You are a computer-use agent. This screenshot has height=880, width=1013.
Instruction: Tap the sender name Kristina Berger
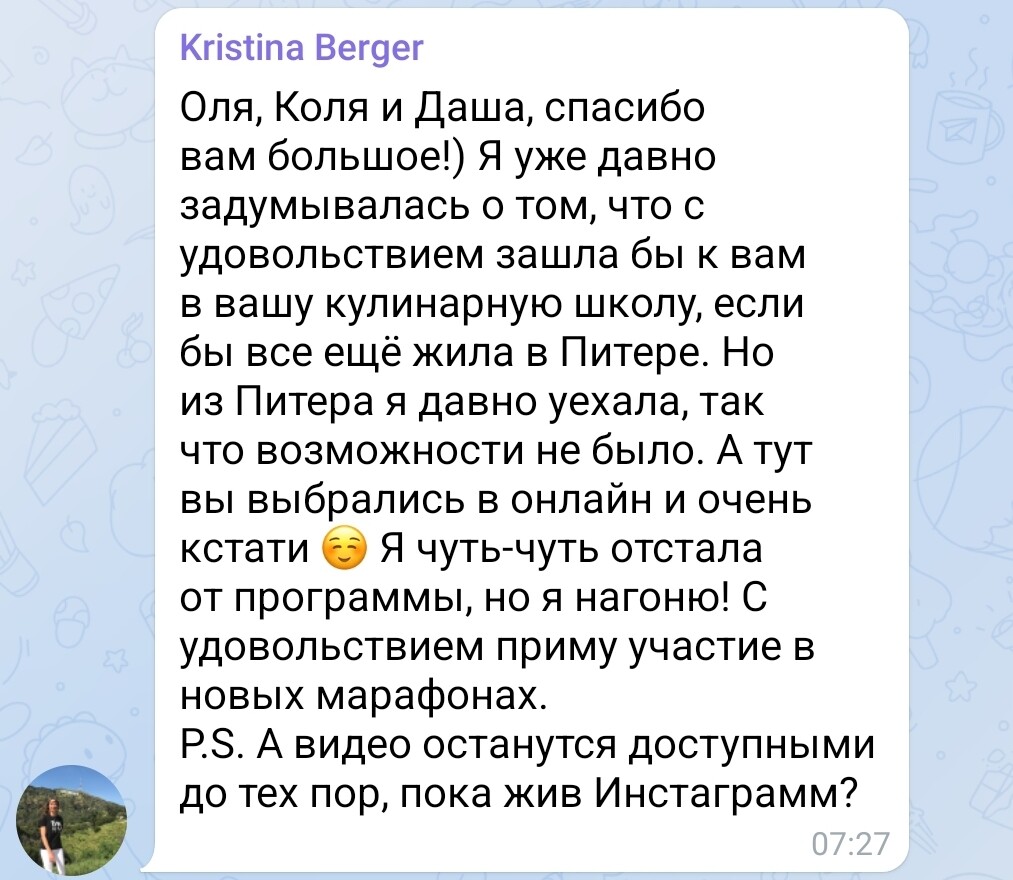click(x=301, y=47)
